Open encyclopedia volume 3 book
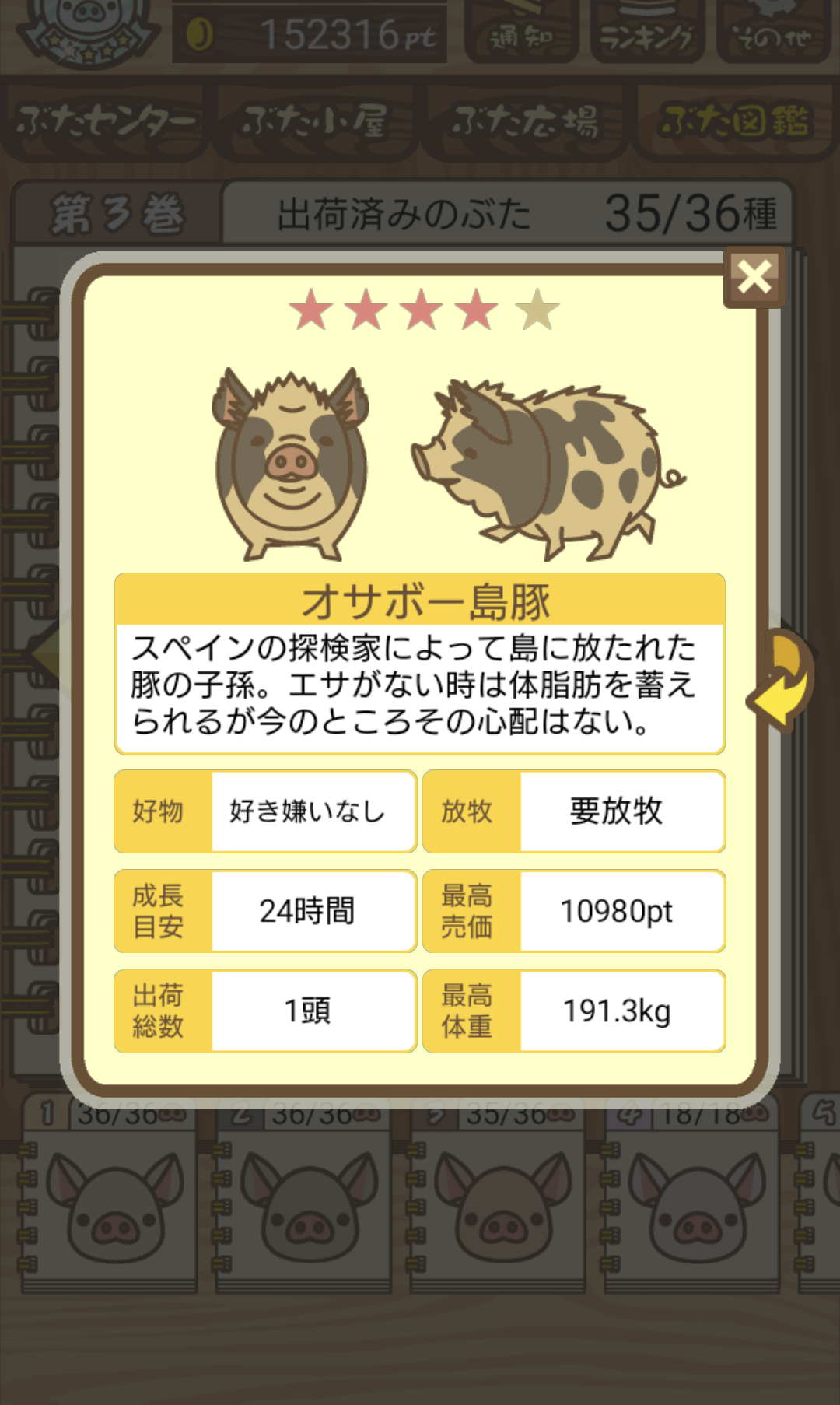Viewport: 840px width, 1405px height. 496,1194
